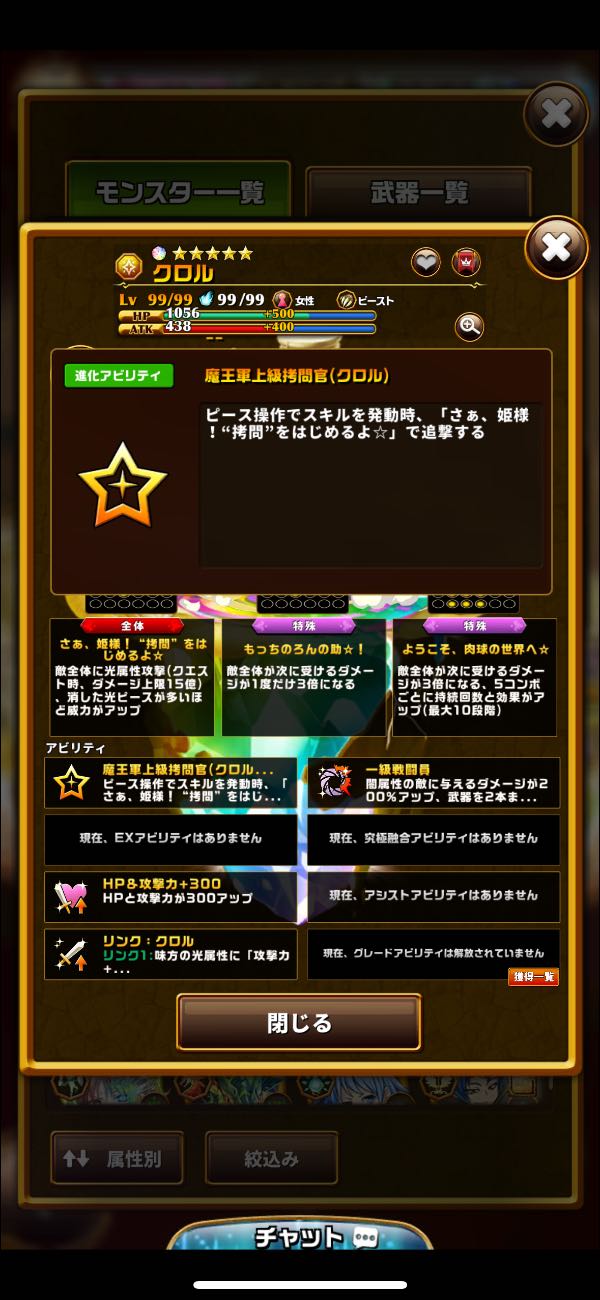Open the リンク：クロル ability row
The image size is (600, 1300).
170,954
